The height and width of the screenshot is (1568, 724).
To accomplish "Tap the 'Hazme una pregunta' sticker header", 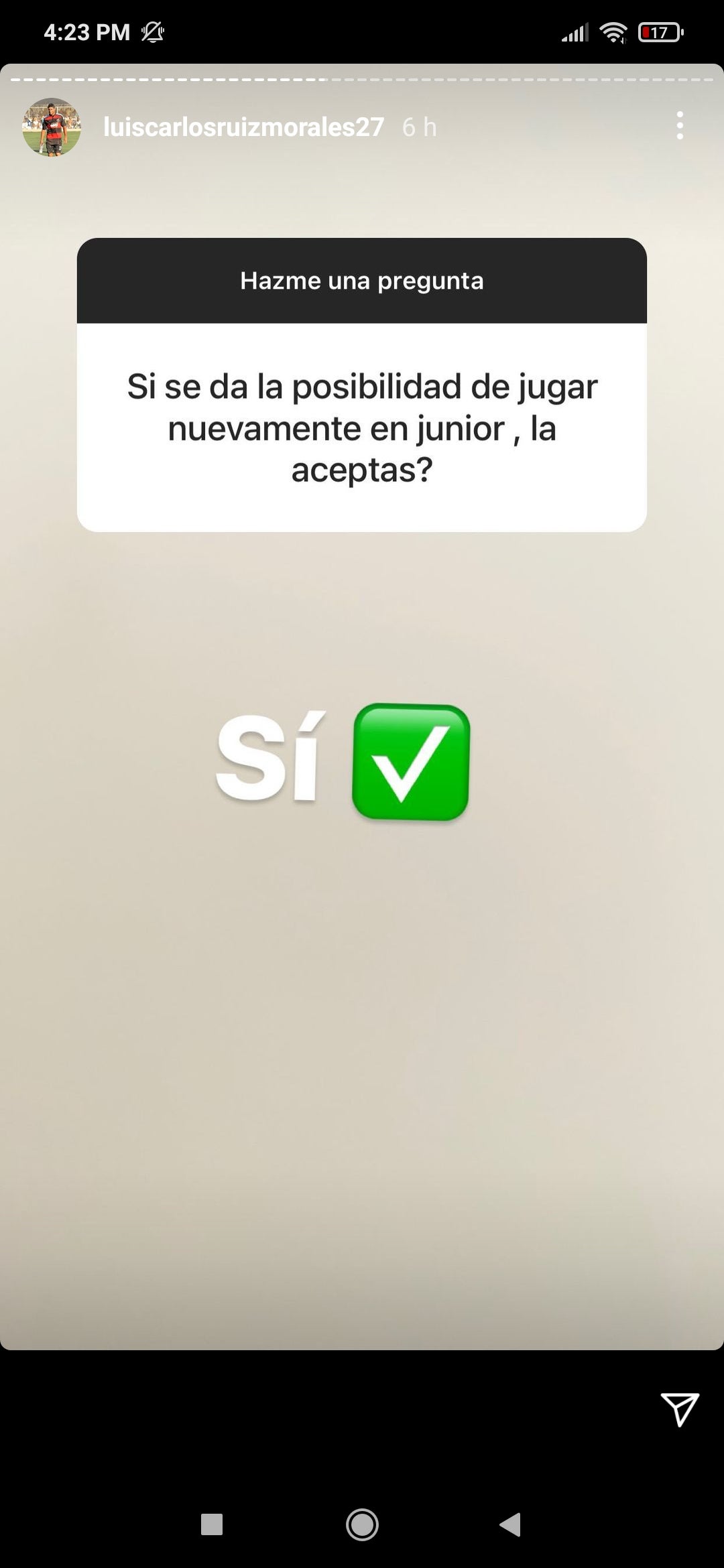I will click(x=362, y=281).
